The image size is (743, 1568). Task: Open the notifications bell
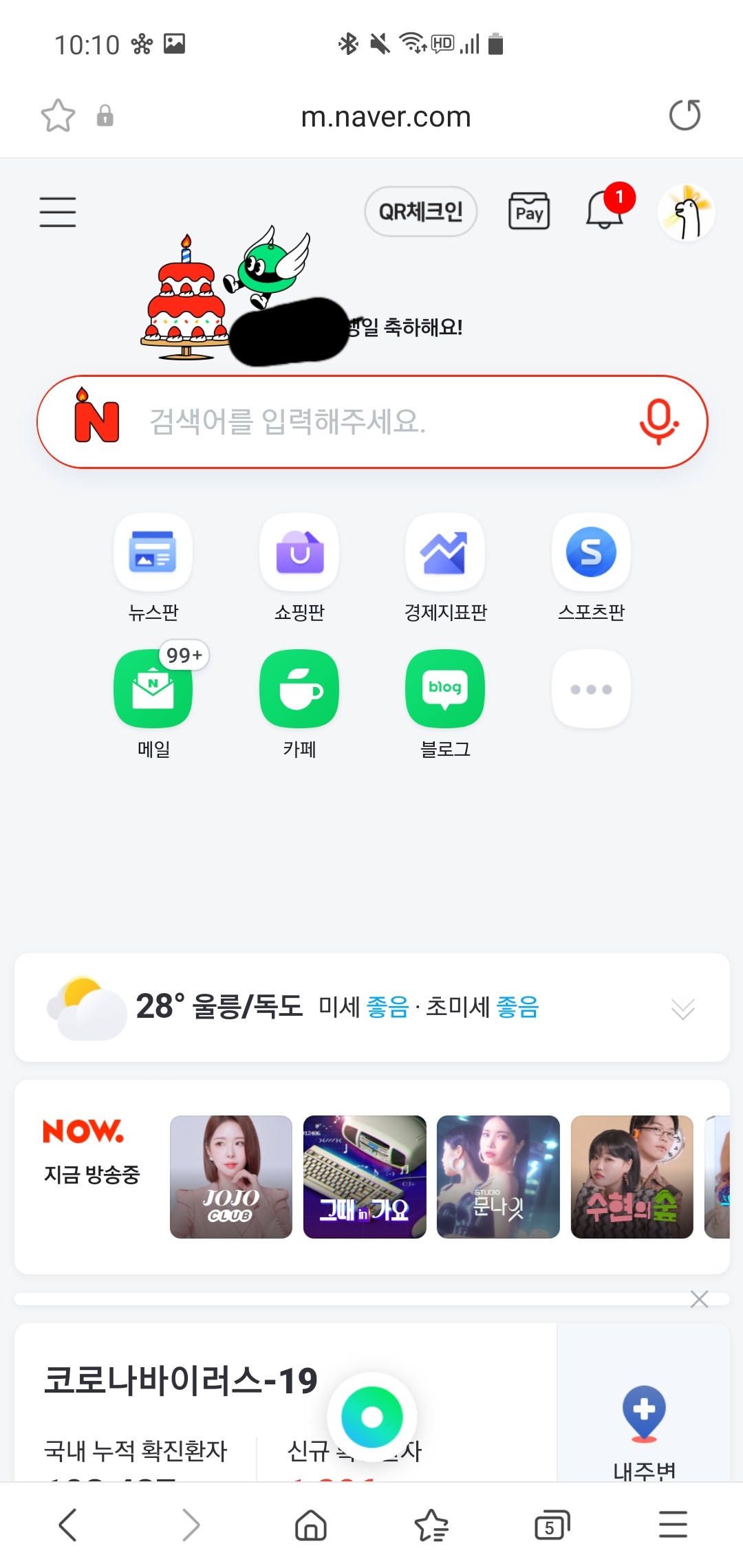605,210
